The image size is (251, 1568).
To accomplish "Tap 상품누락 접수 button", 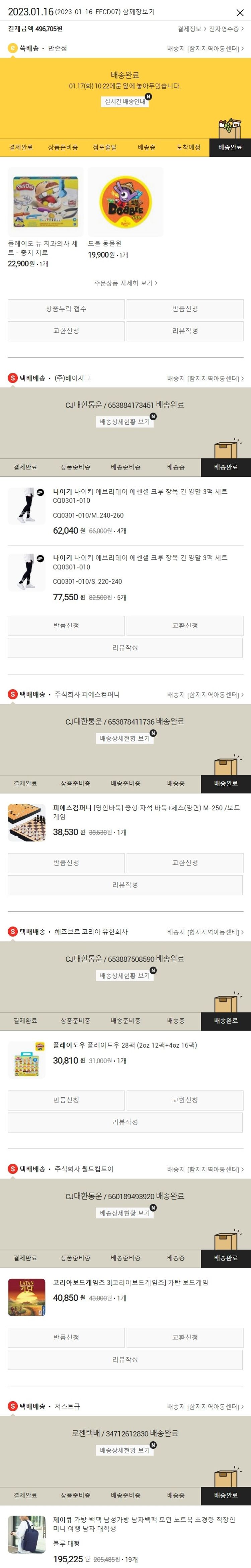I will click(66, 309).
